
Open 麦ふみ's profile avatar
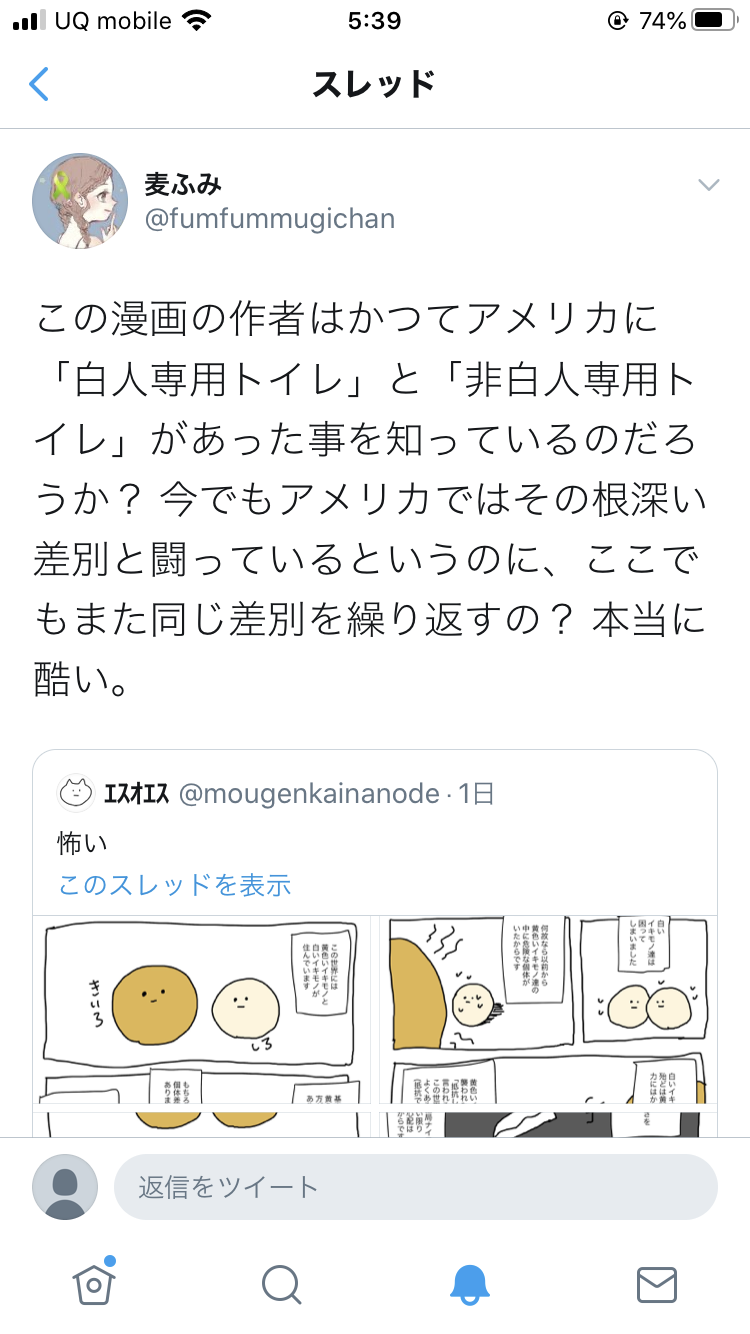[80, 201]
